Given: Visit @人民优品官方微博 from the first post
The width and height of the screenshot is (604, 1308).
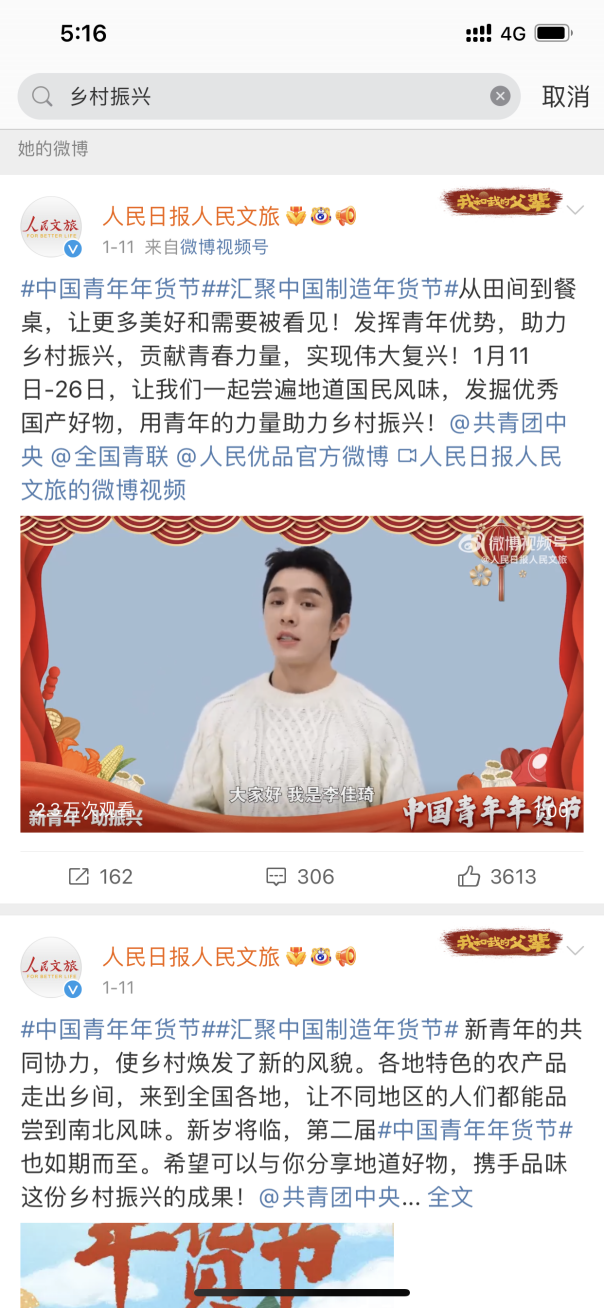Looking at the screenshot, I should [282, 457].
